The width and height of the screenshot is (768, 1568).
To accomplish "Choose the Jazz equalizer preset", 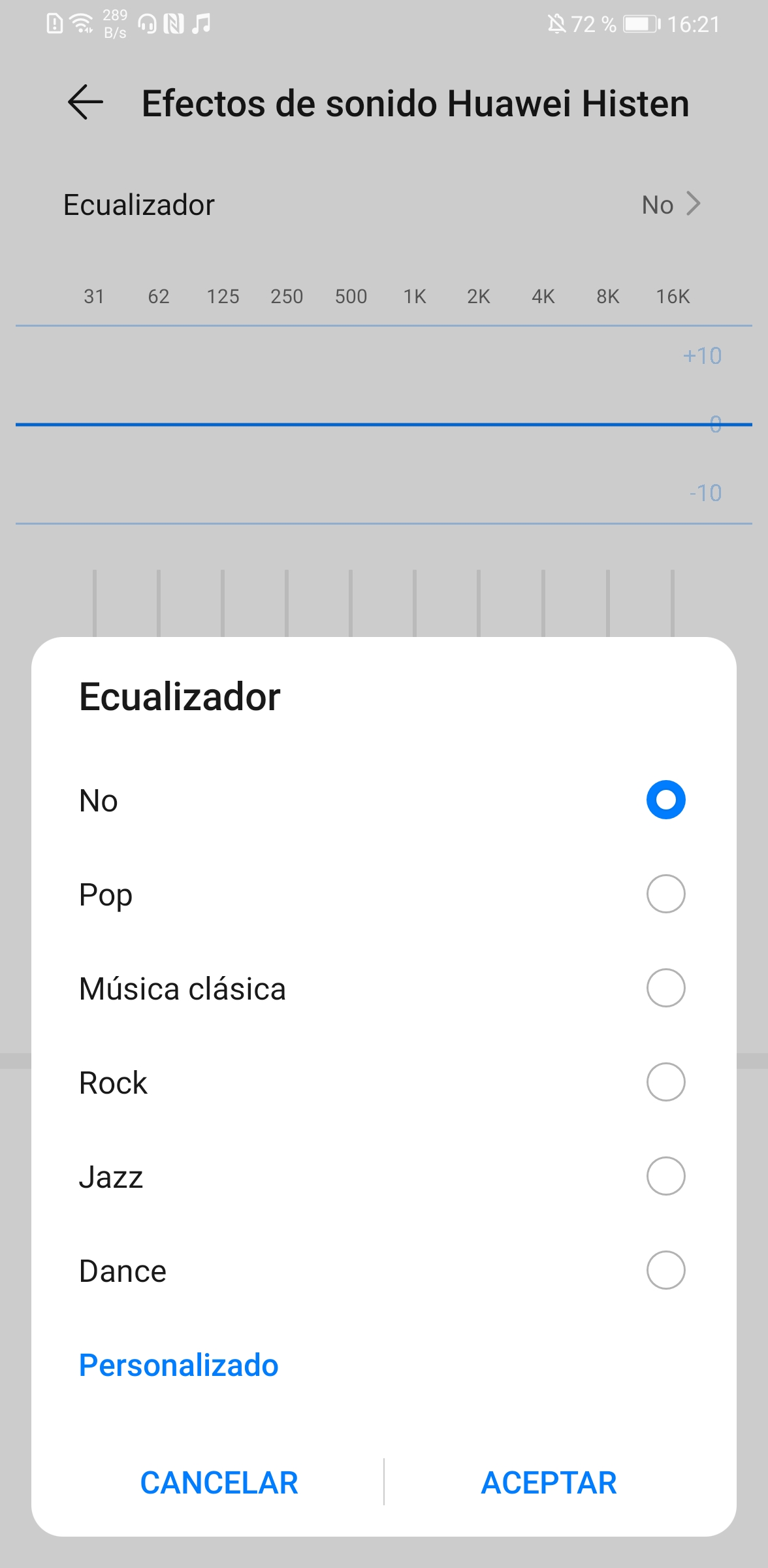I will (383, 1177).
